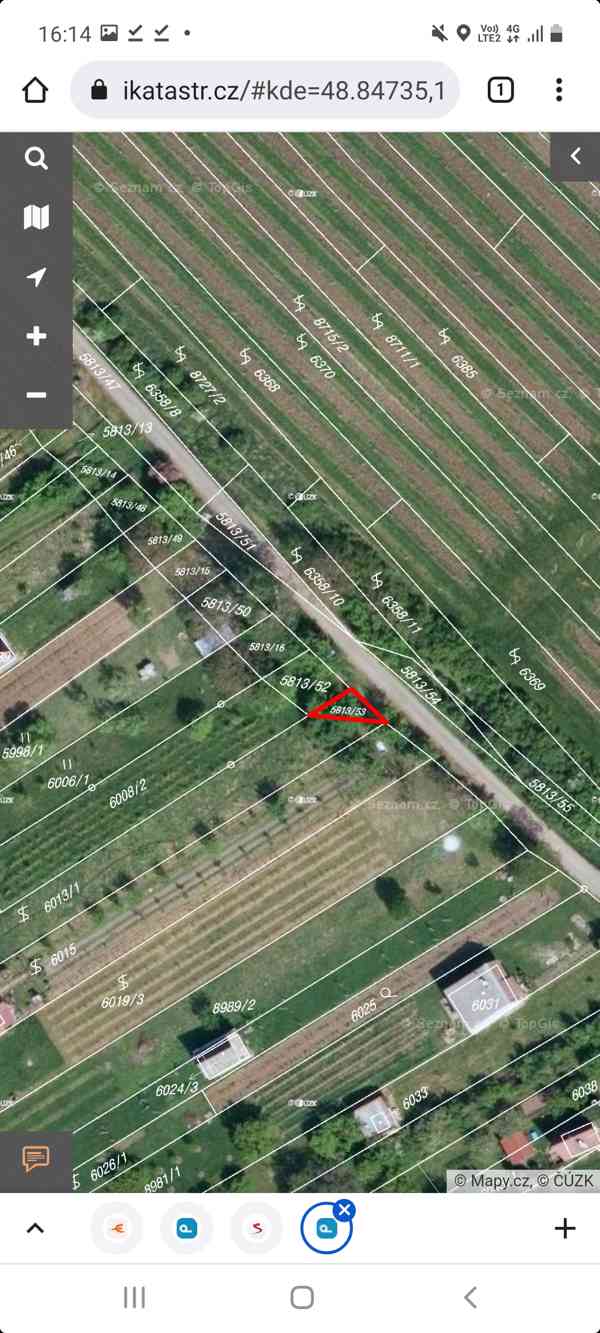Screen dimensions: 600x1333
Task: Open the map search tool
Action: pos(36,159)
